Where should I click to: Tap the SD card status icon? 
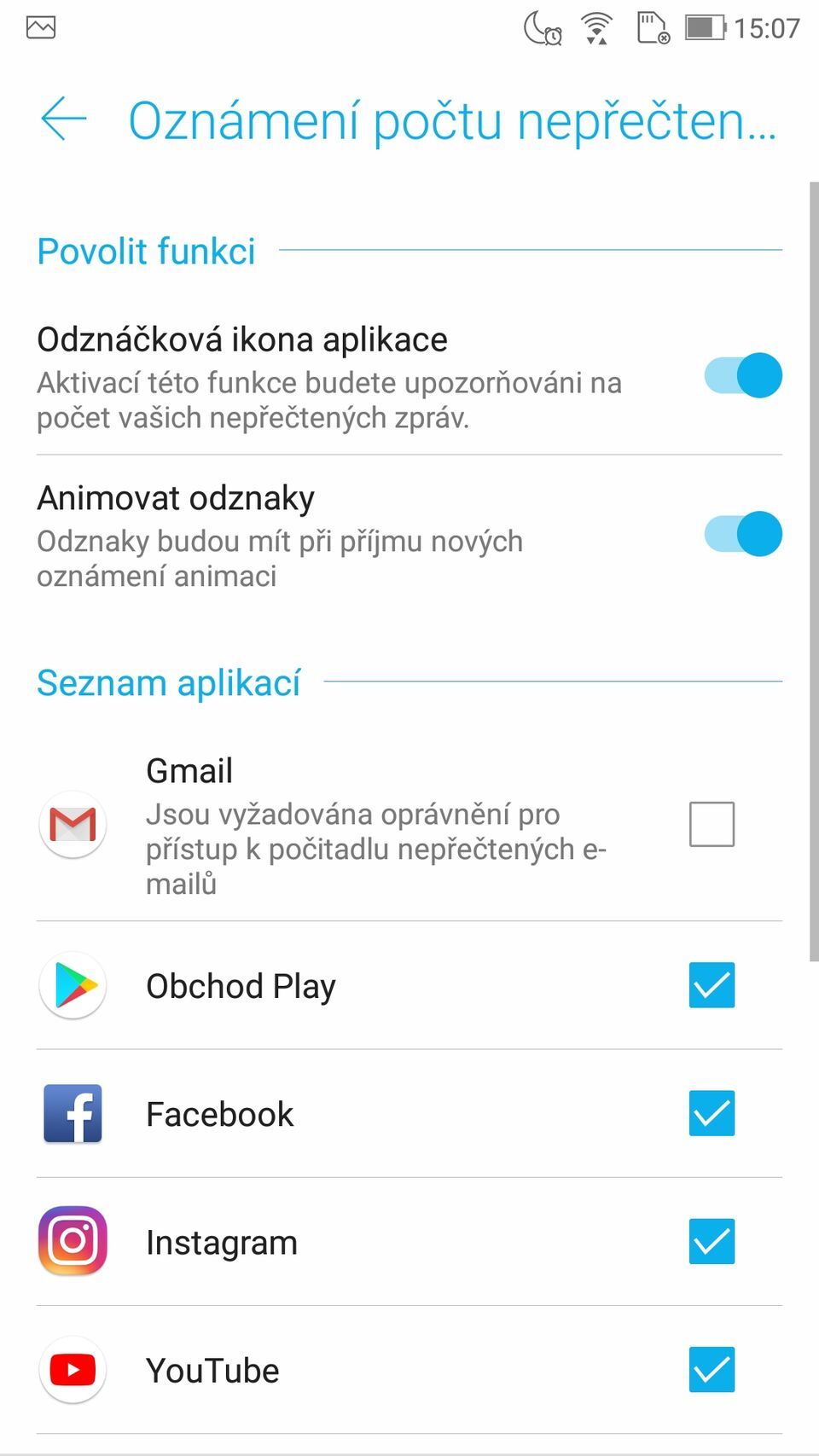[650, 28]
